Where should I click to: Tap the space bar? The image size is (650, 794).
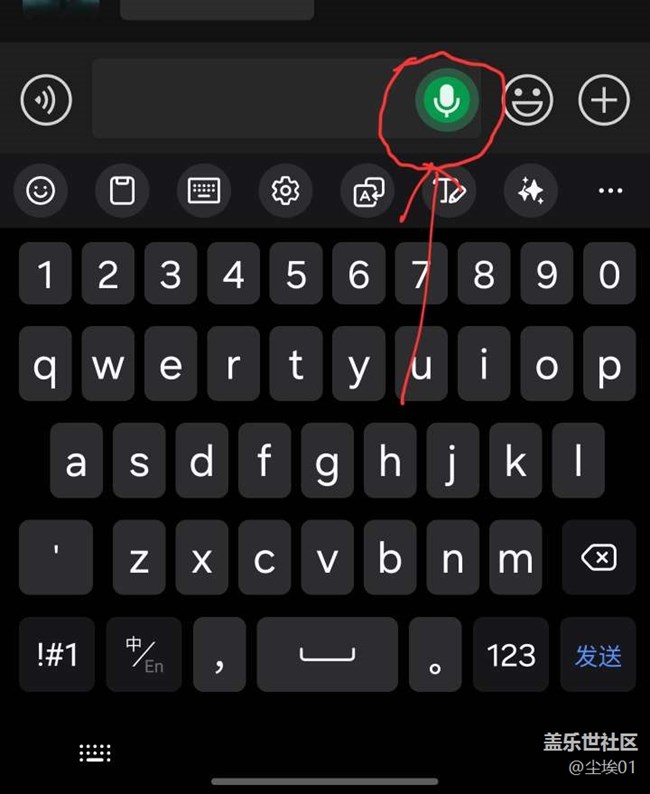[327, 655]
